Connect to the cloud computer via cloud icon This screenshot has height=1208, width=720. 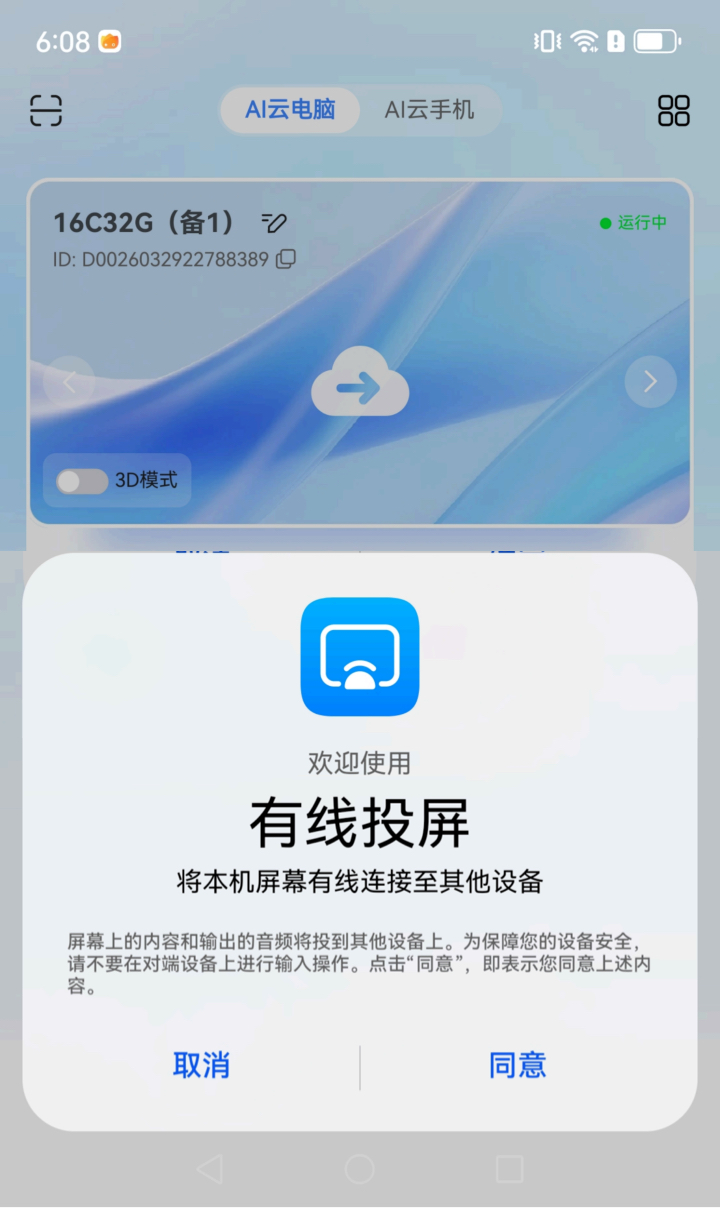click(360, 382)
